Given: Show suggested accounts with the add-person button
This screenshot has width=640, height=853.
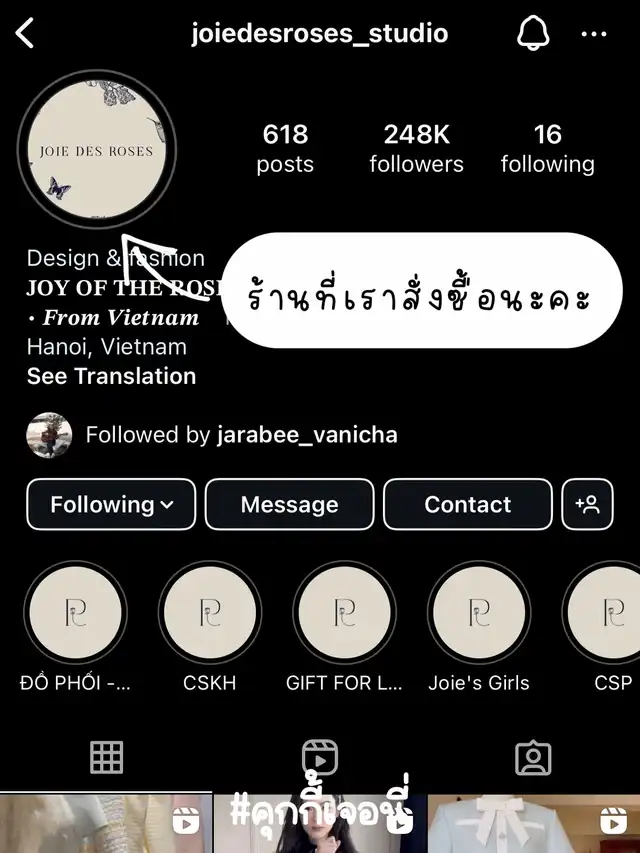Looking at the screenshot, I should 587,505.
